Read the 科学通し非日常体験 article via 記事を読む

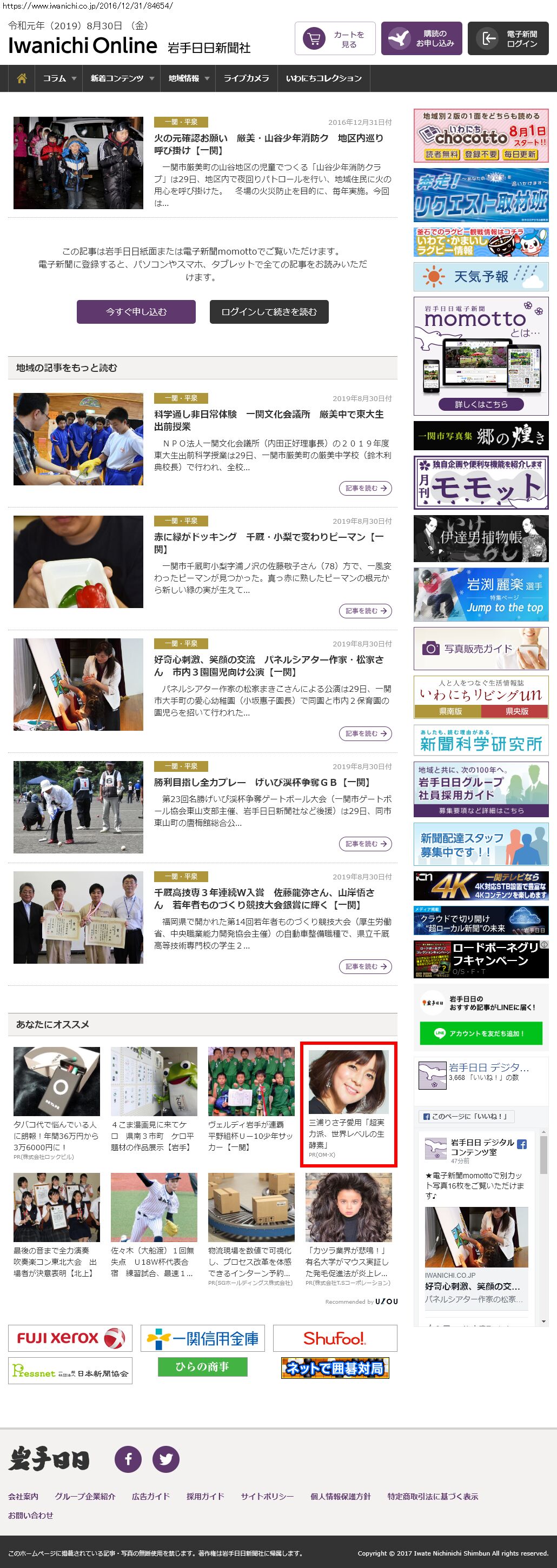click(365, 488)
